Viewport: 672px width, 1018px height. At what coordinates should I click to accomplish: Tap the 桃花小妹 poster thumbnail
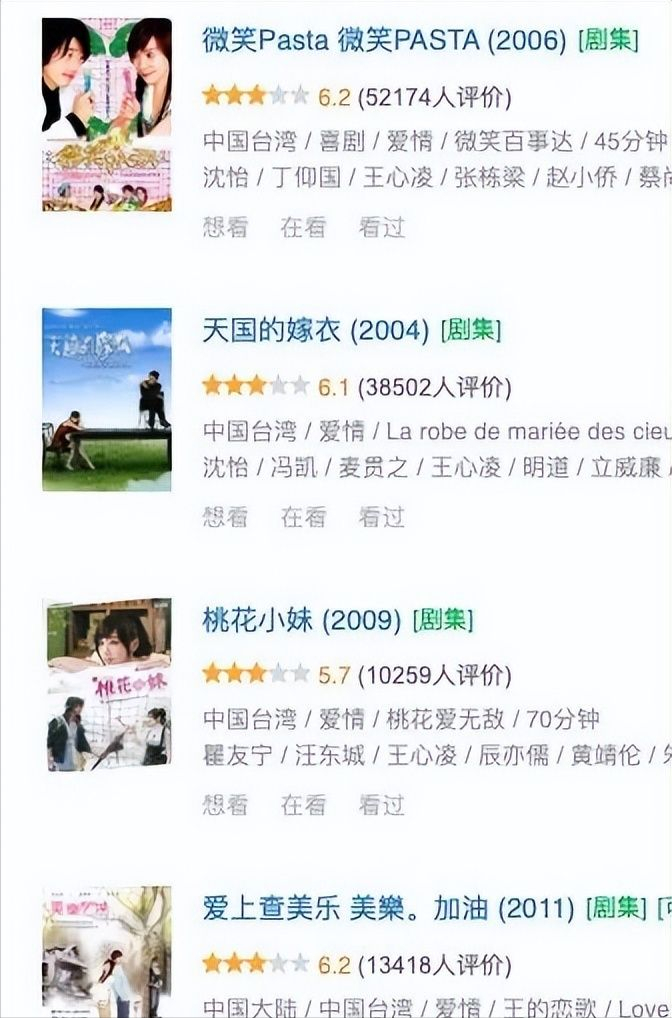tap(108, 685)
